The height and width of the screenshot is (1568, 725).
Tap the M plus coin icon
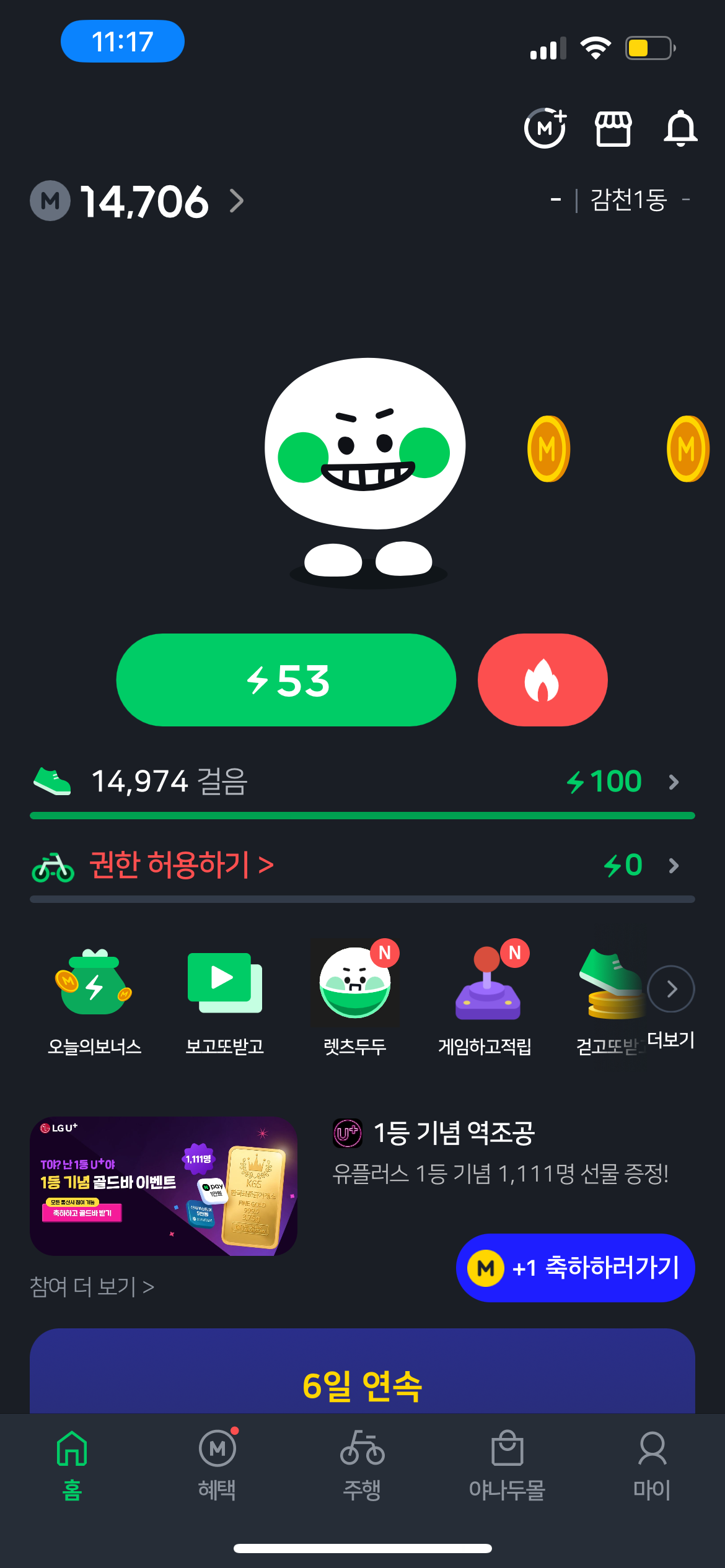[545, 128]
